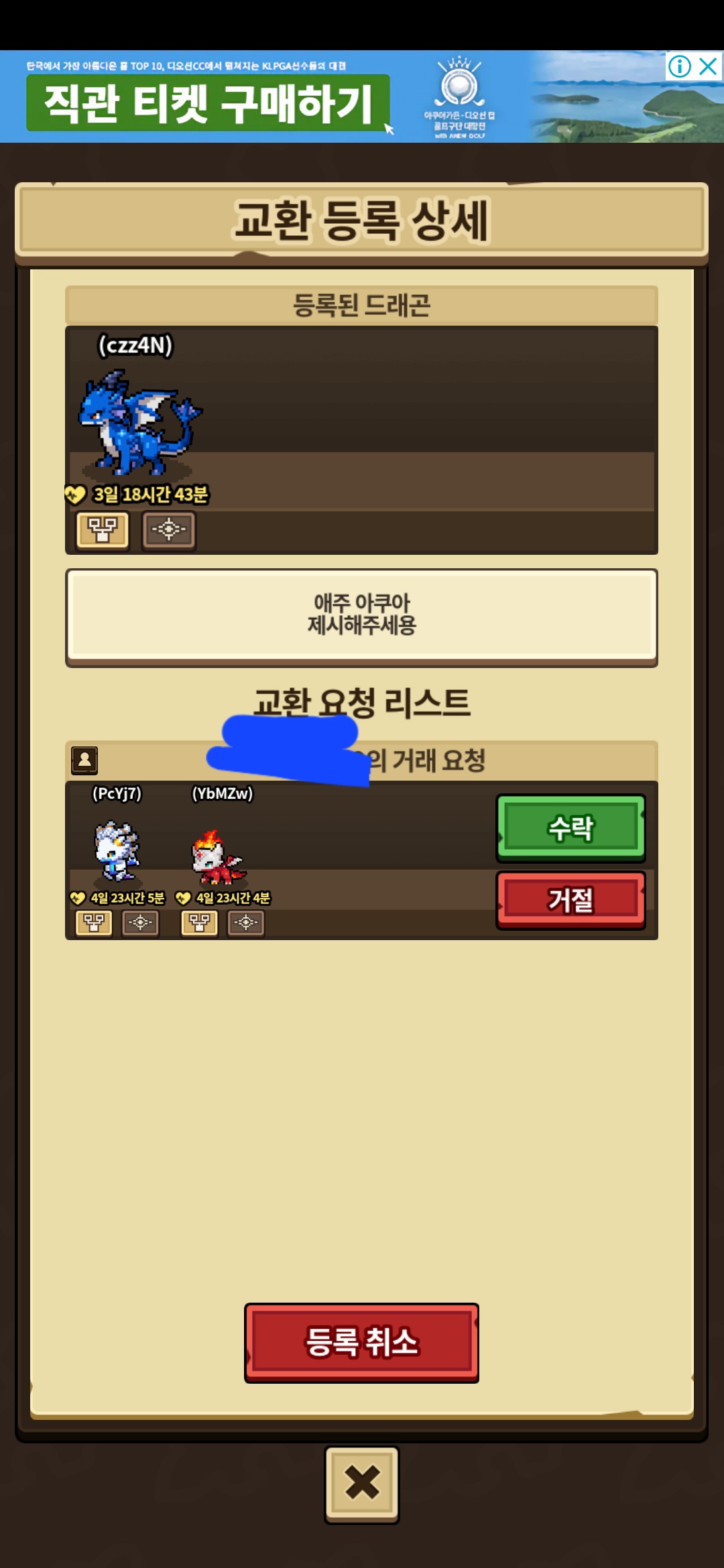Reject the trade request with 거절

(x=570, y=899)
